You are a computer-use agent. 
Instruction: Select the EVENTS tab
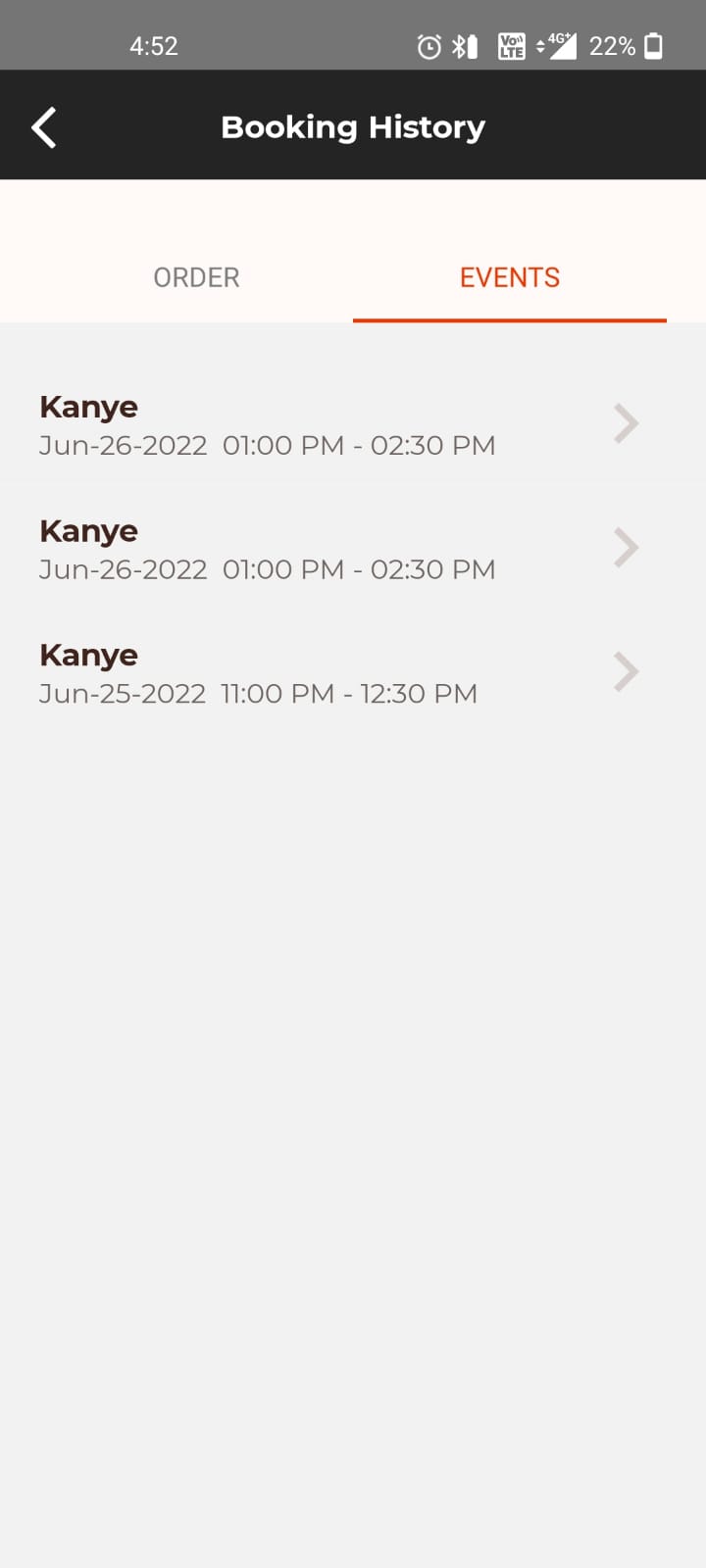click(x=510, y=277)
